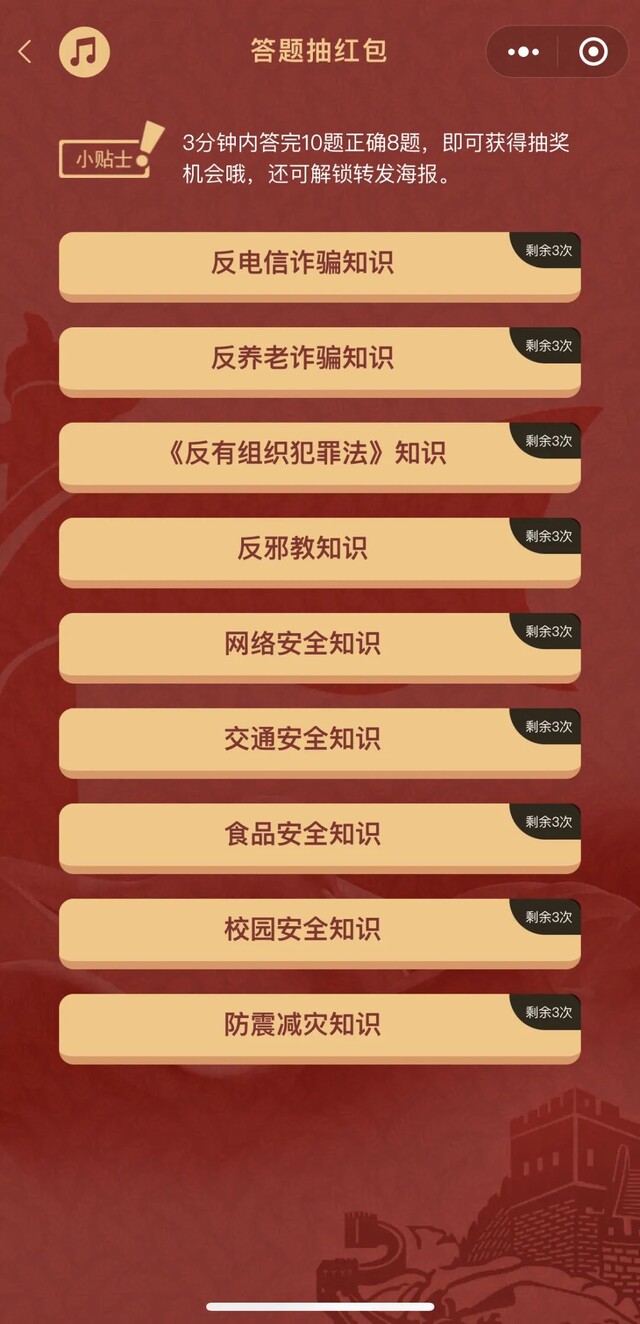Close the mini program via circle icon

coord(593,52)
